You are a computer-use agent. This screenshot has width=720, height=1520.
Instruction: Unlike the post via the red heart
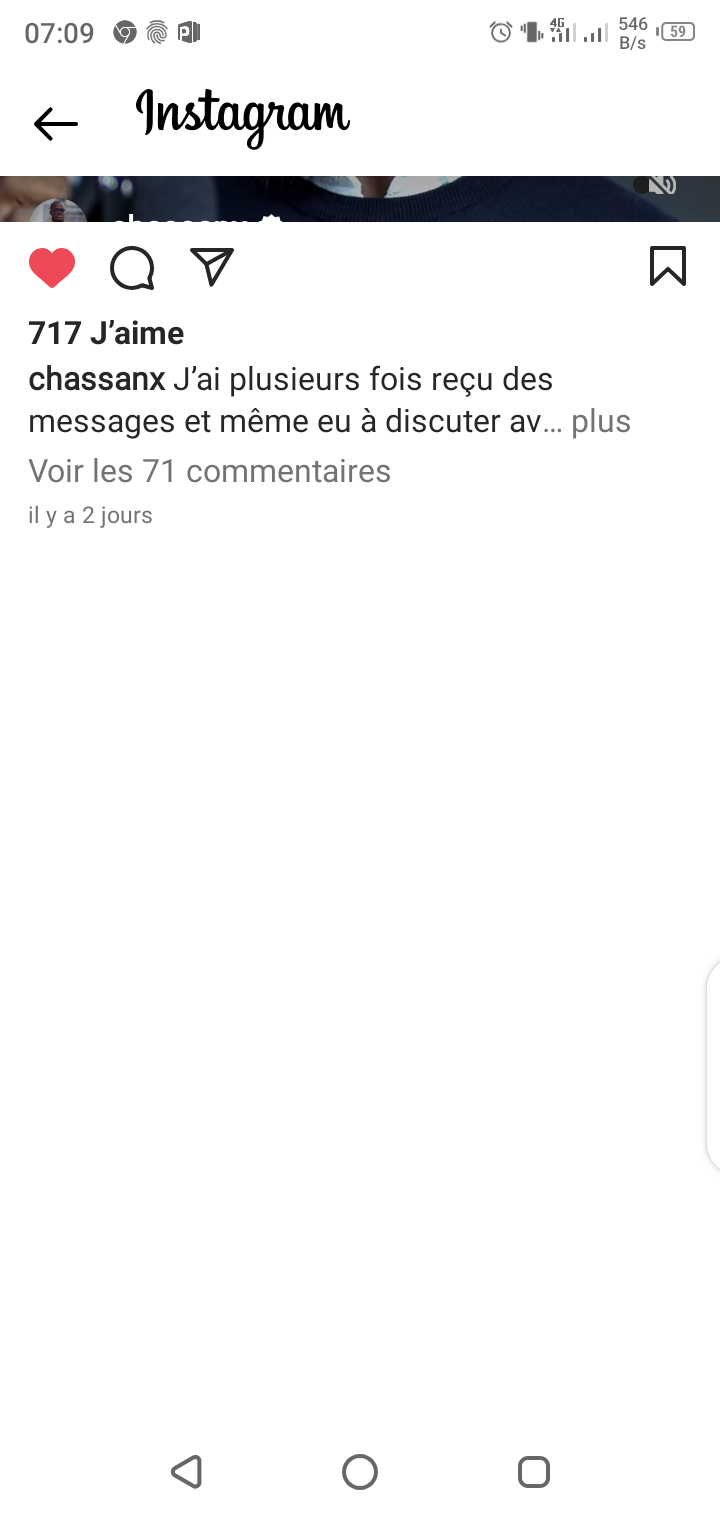[x=52, y=267]
